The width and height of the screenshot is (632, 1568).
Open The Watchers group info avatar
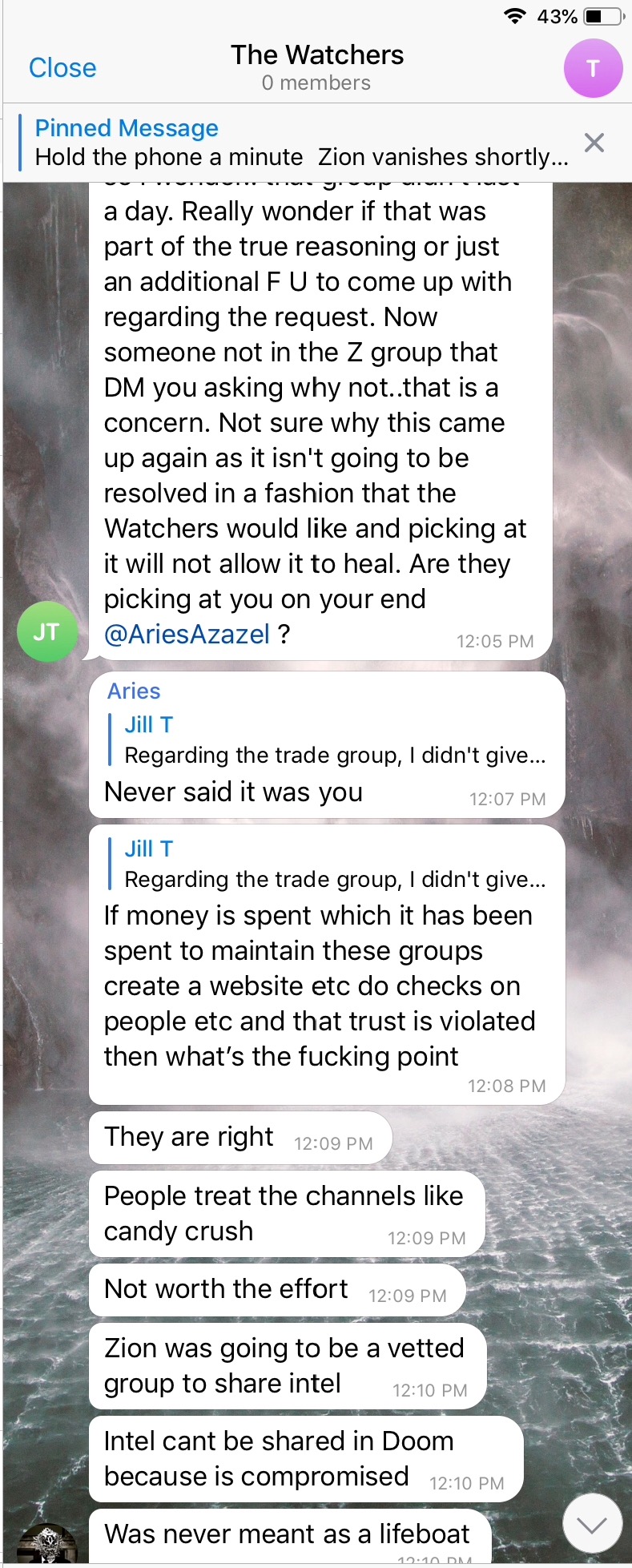click(593, 68)
